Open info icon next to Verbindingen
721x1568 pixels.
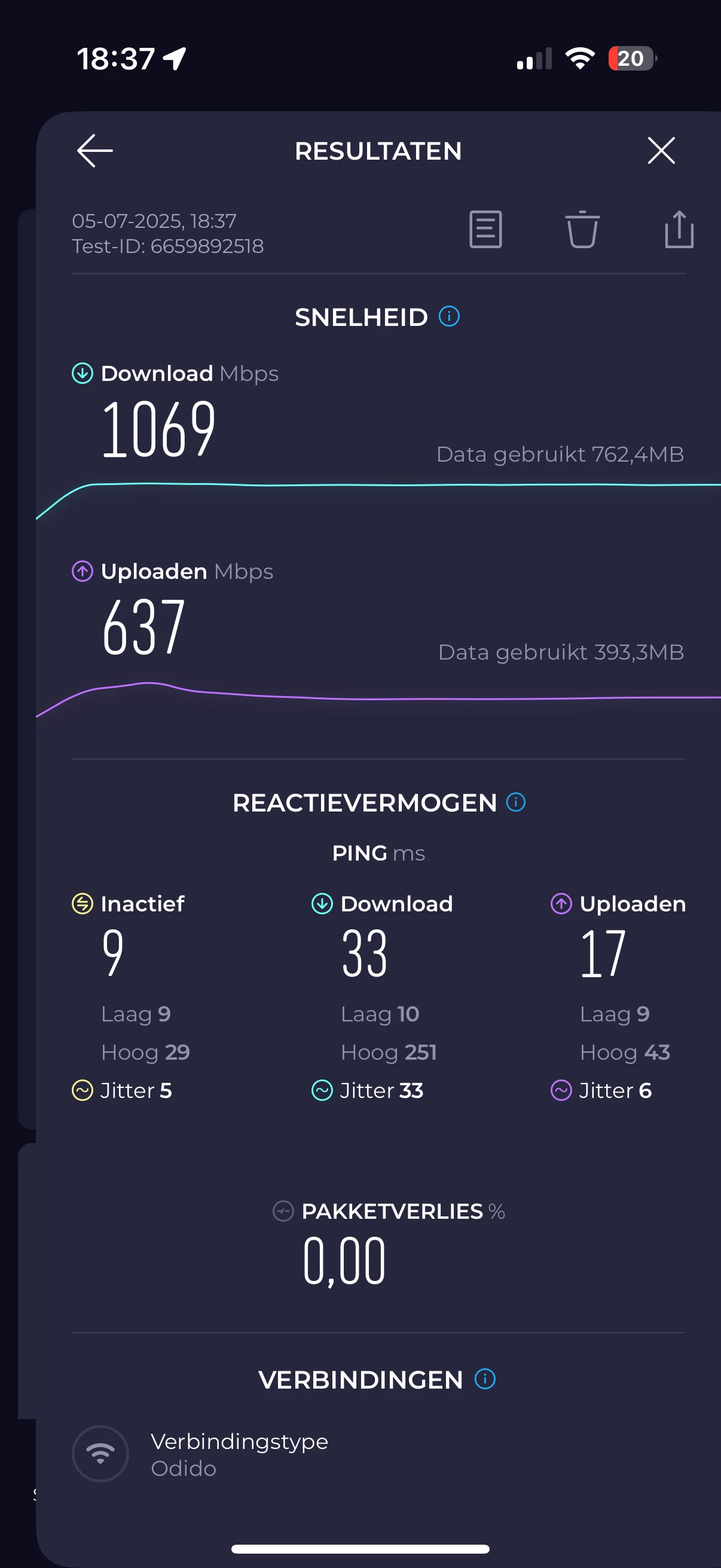[485, 1378]
